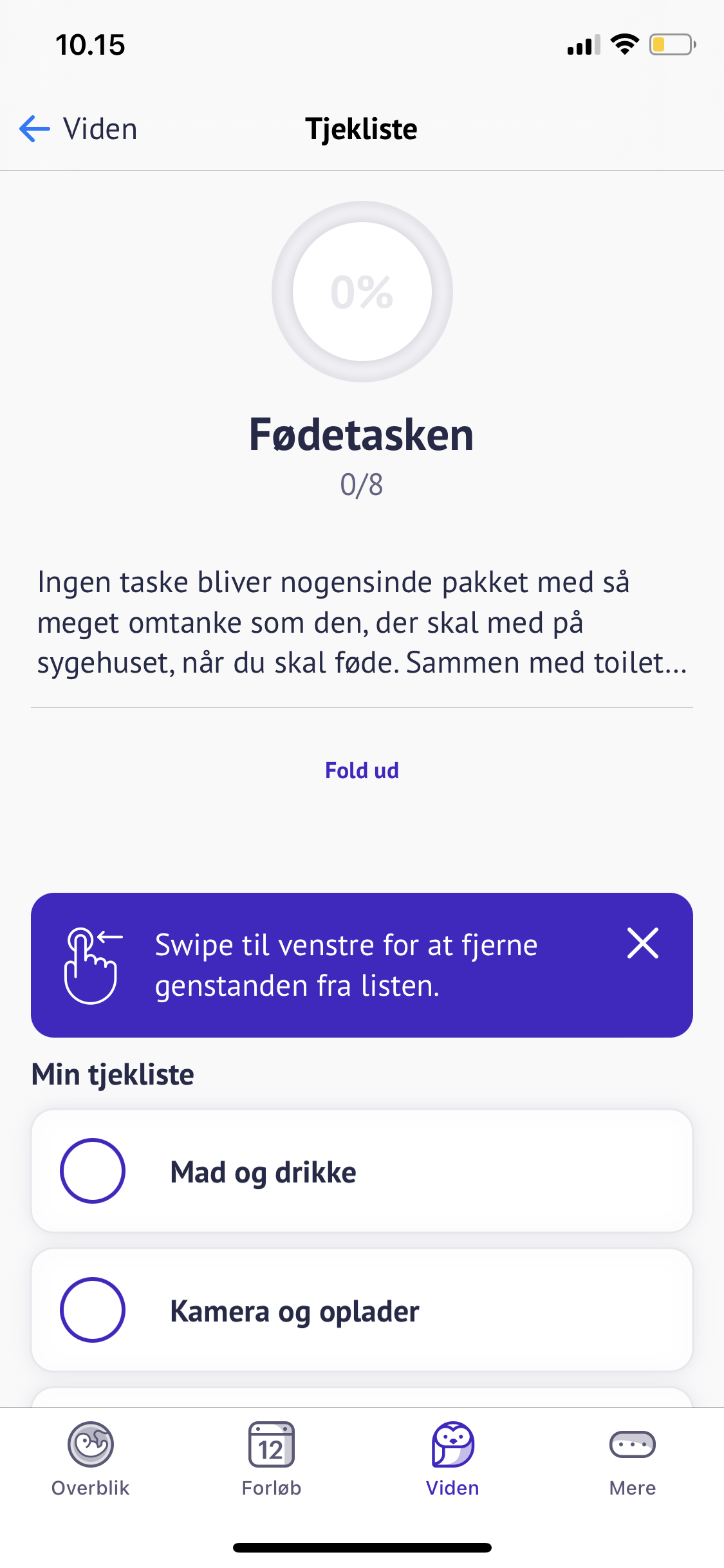Switch to the Overblik tab
This screenshot has width=724, height=1568.
click(x=91, y=1459)
